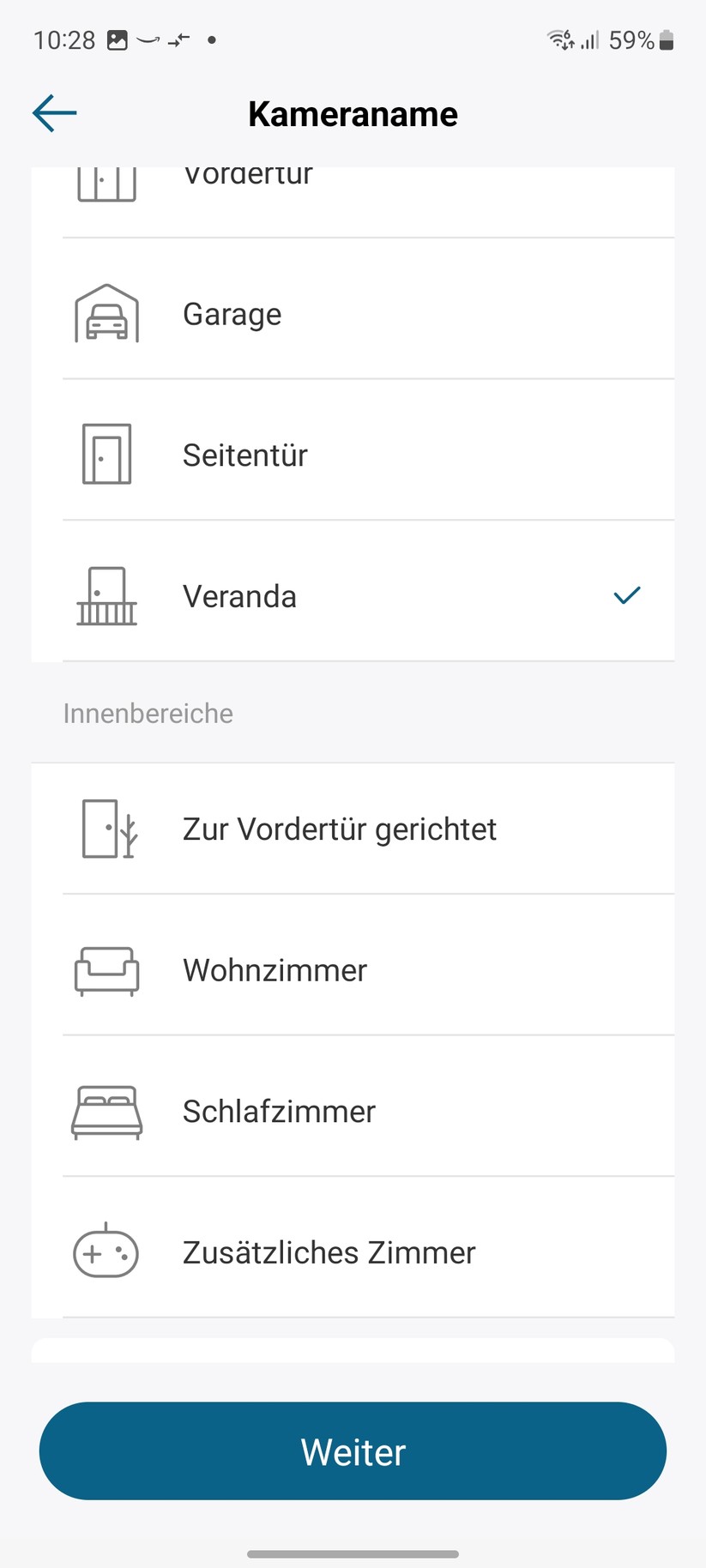Select the game controller icon for Zusätzliches Zimmer

click(x=106, y=1251)
